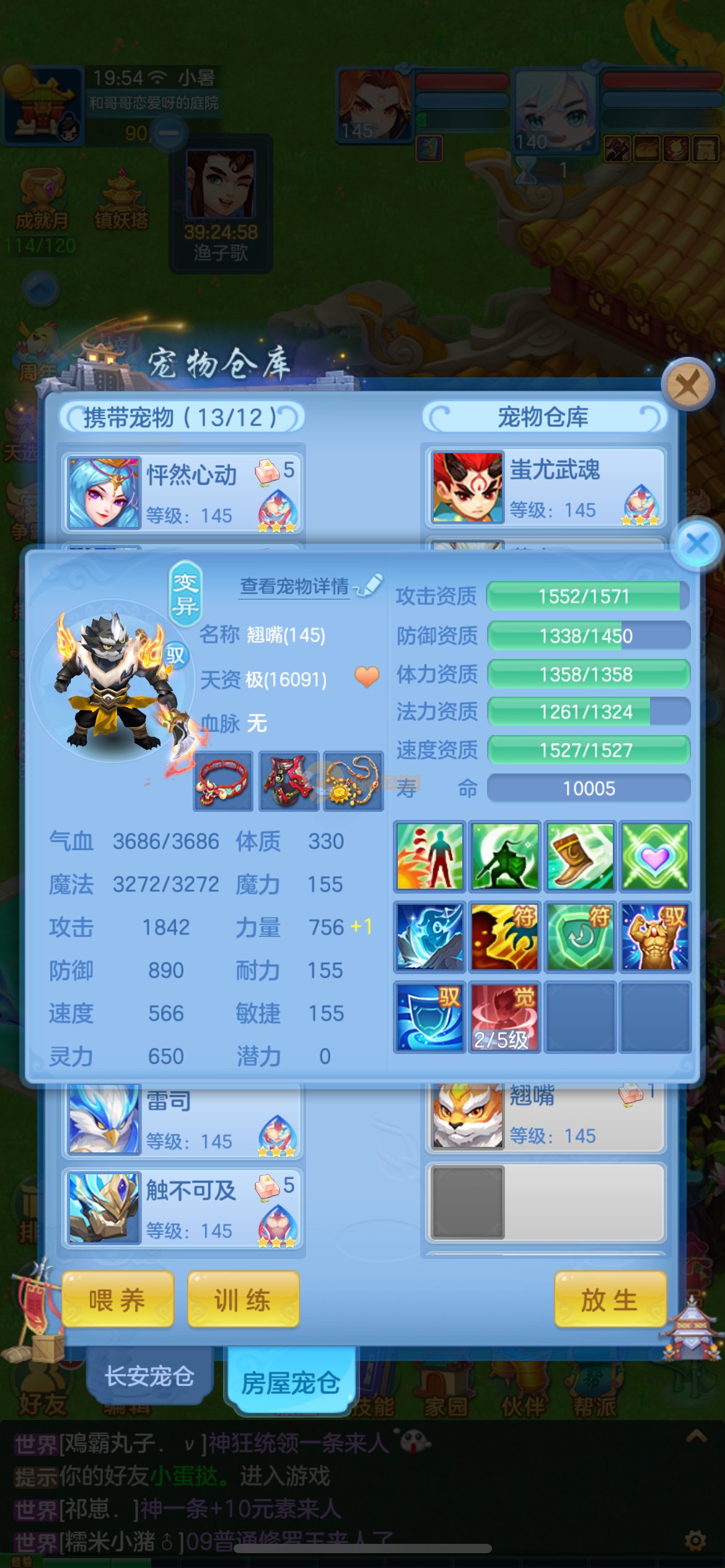View the purple heart skill icon
The height and width of the screenshot is (1568, 725).
click(655, 856)
